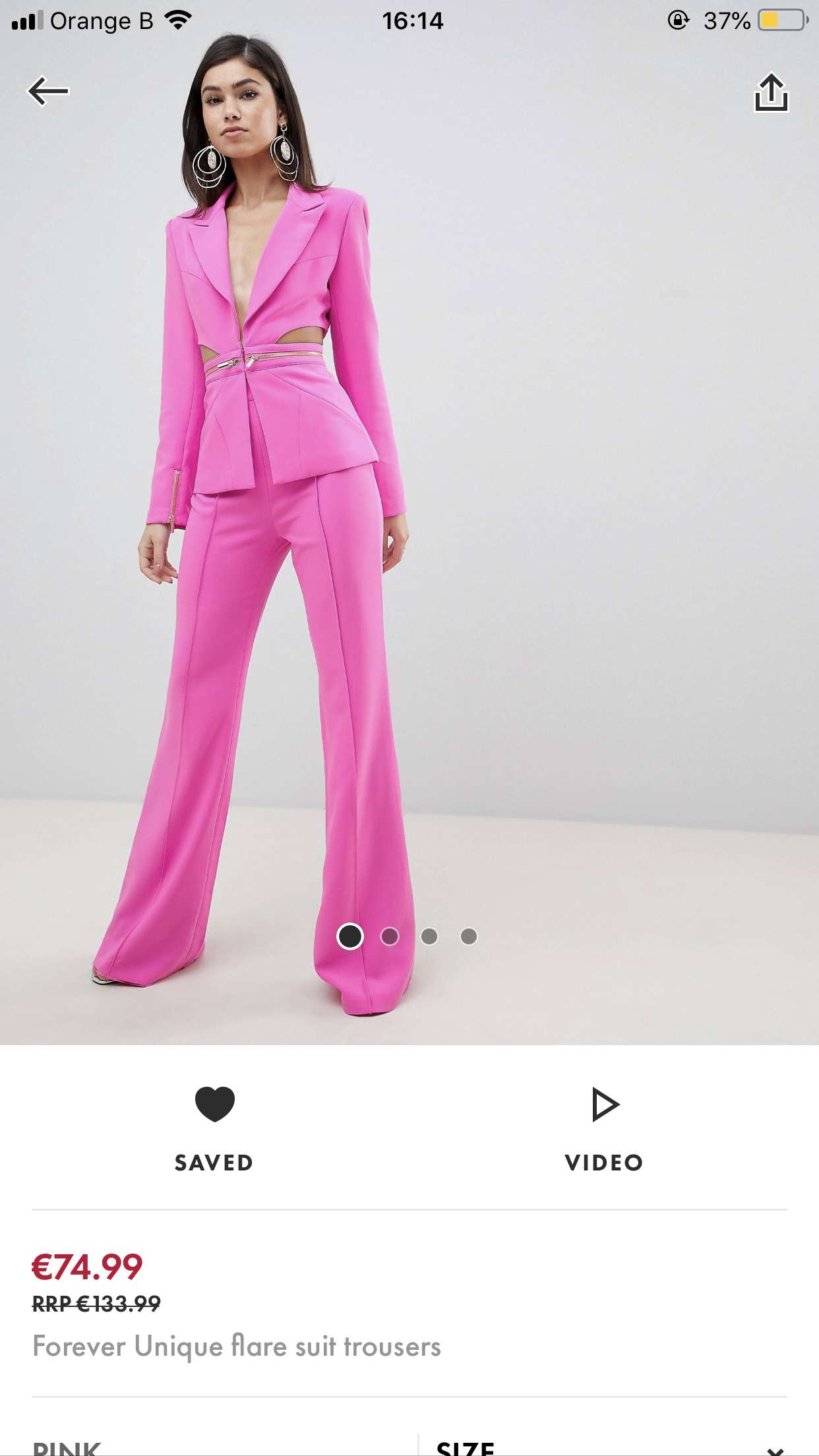Remove item from Saved with heart
The height and width of the screenshot is (1456, 819).
pos(214,1104)
